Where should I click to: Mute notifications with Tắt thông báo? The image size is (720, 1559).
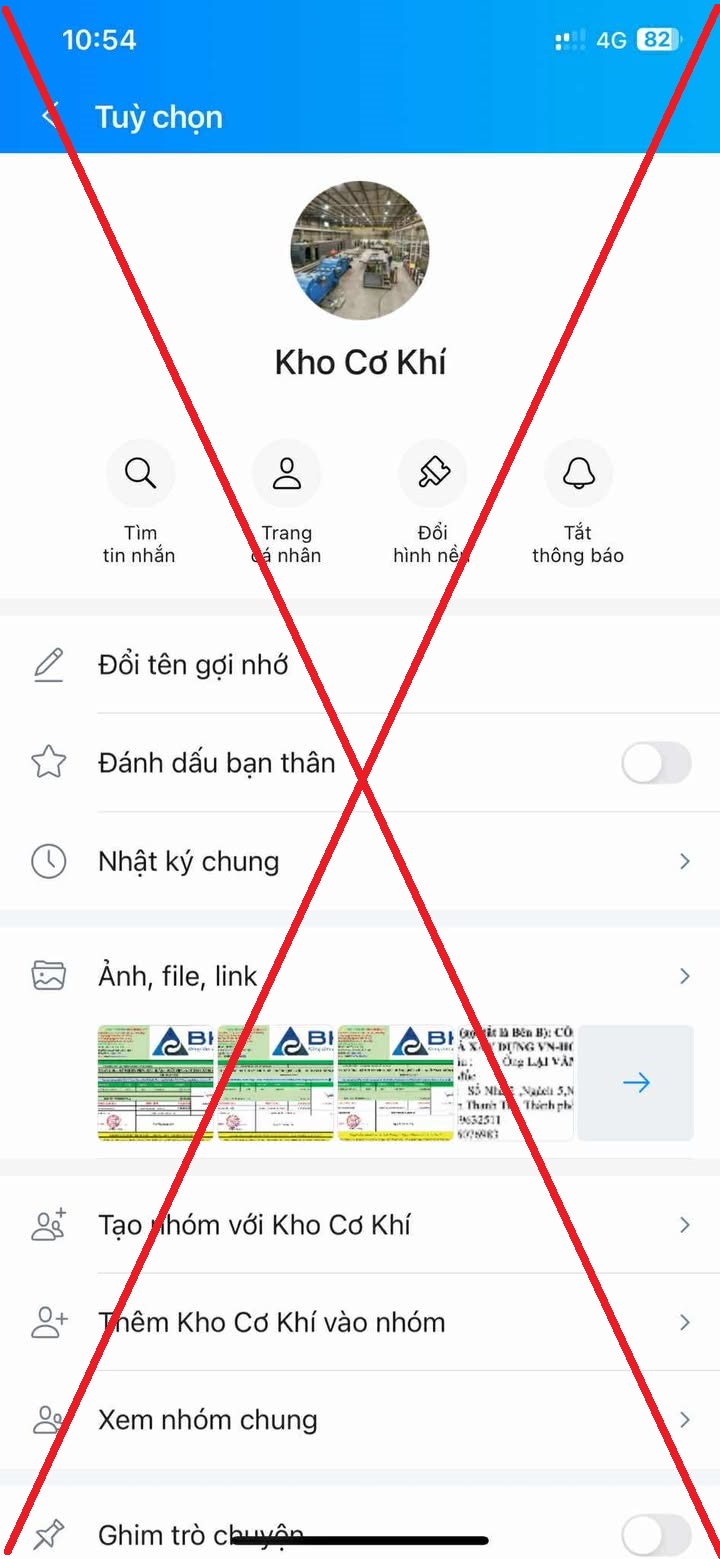[579, 474]
